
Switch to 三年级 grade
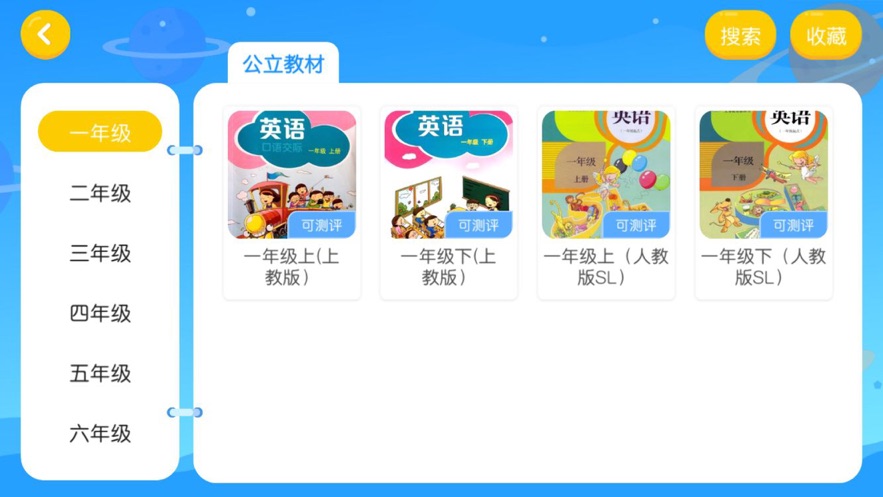tap(100, 253)
